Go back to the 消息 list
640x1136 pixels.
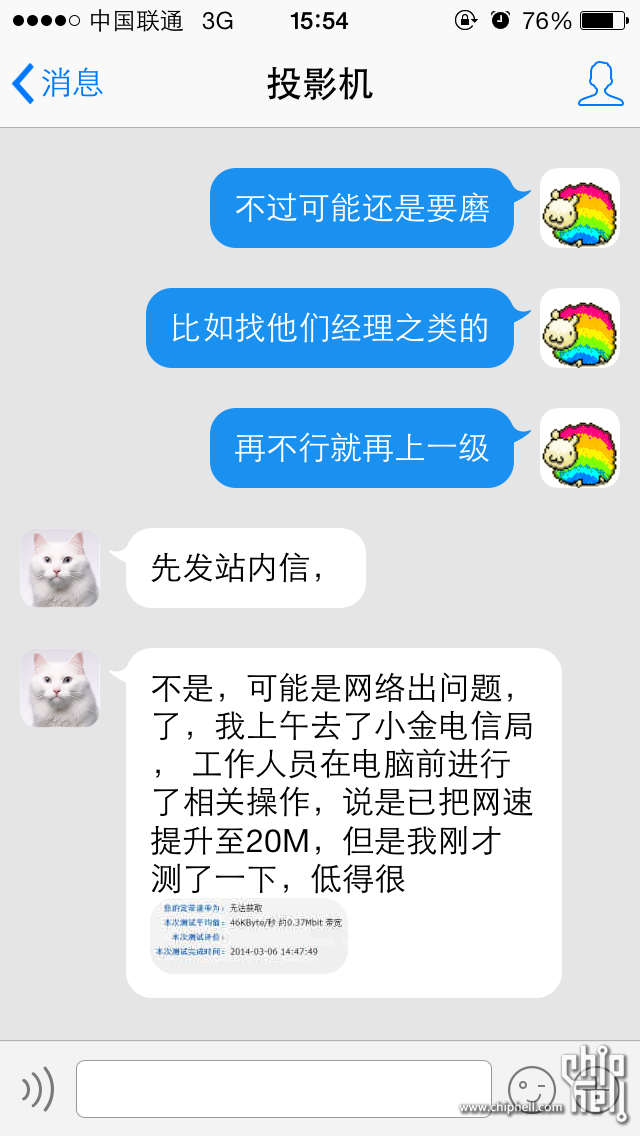[x=57, y=83]
